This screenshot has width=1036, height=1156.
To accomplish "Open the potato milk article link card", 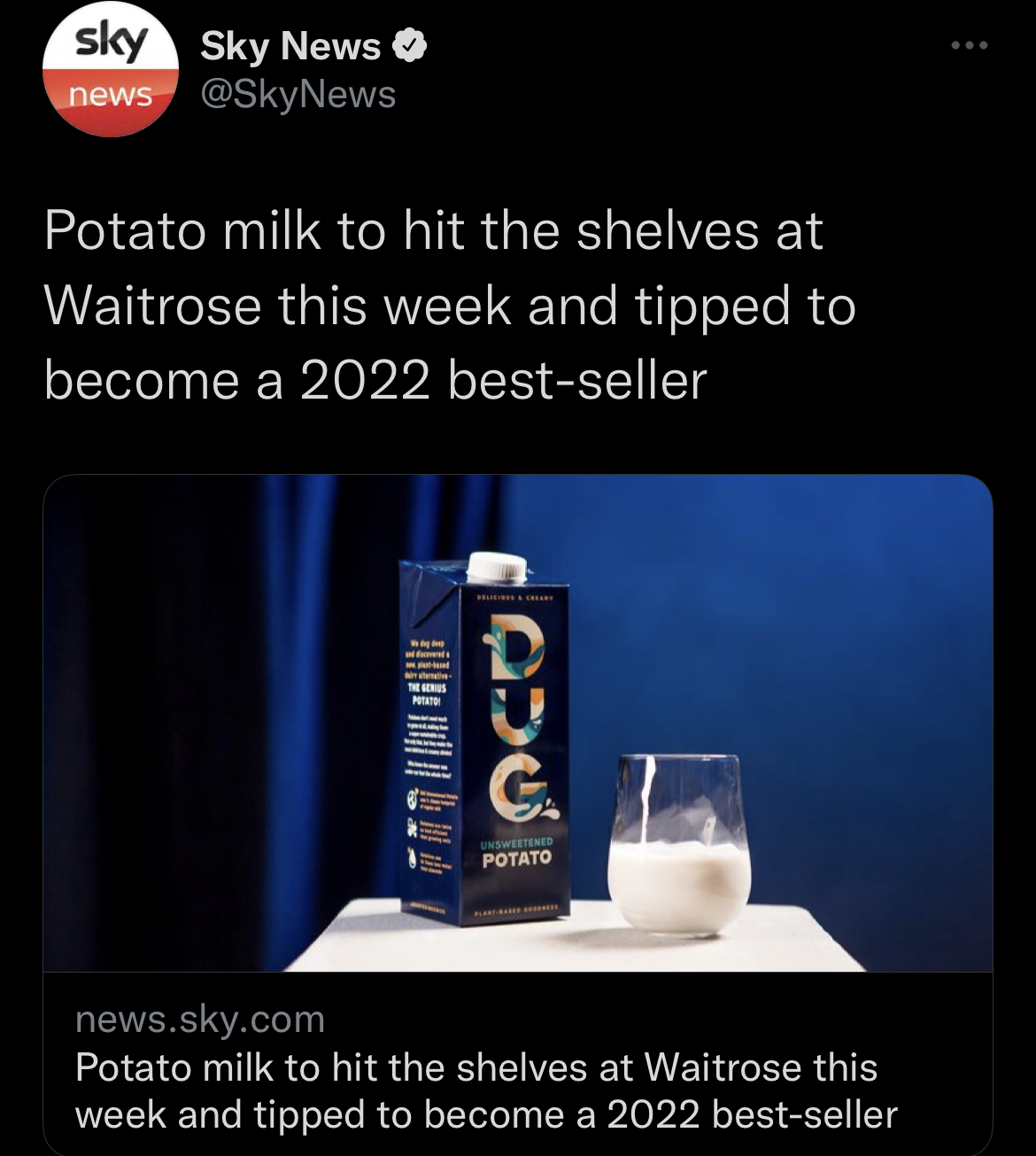I will click(518, 814).
